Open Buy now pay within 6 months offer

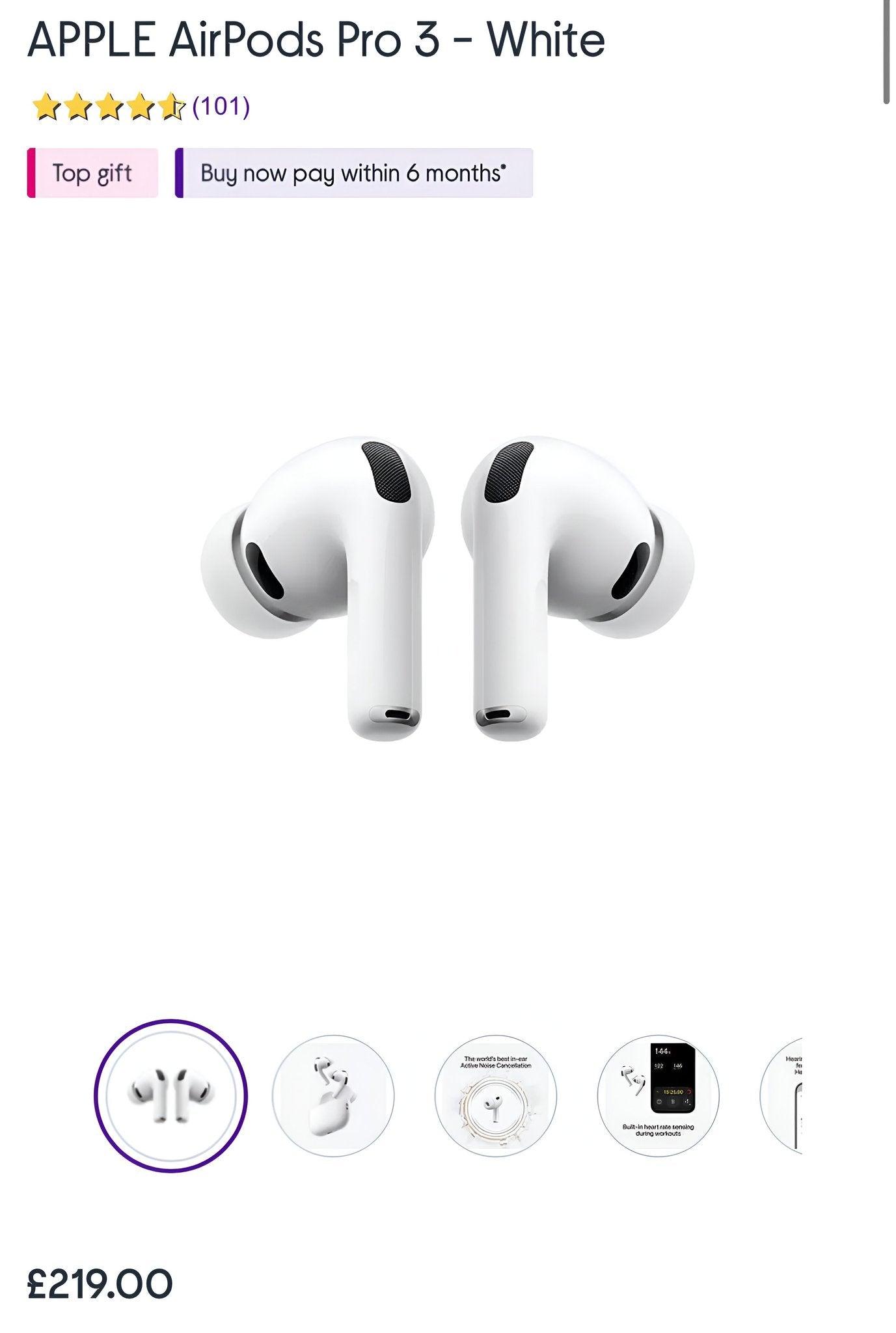pyautogui.click(x=353, y=173)
